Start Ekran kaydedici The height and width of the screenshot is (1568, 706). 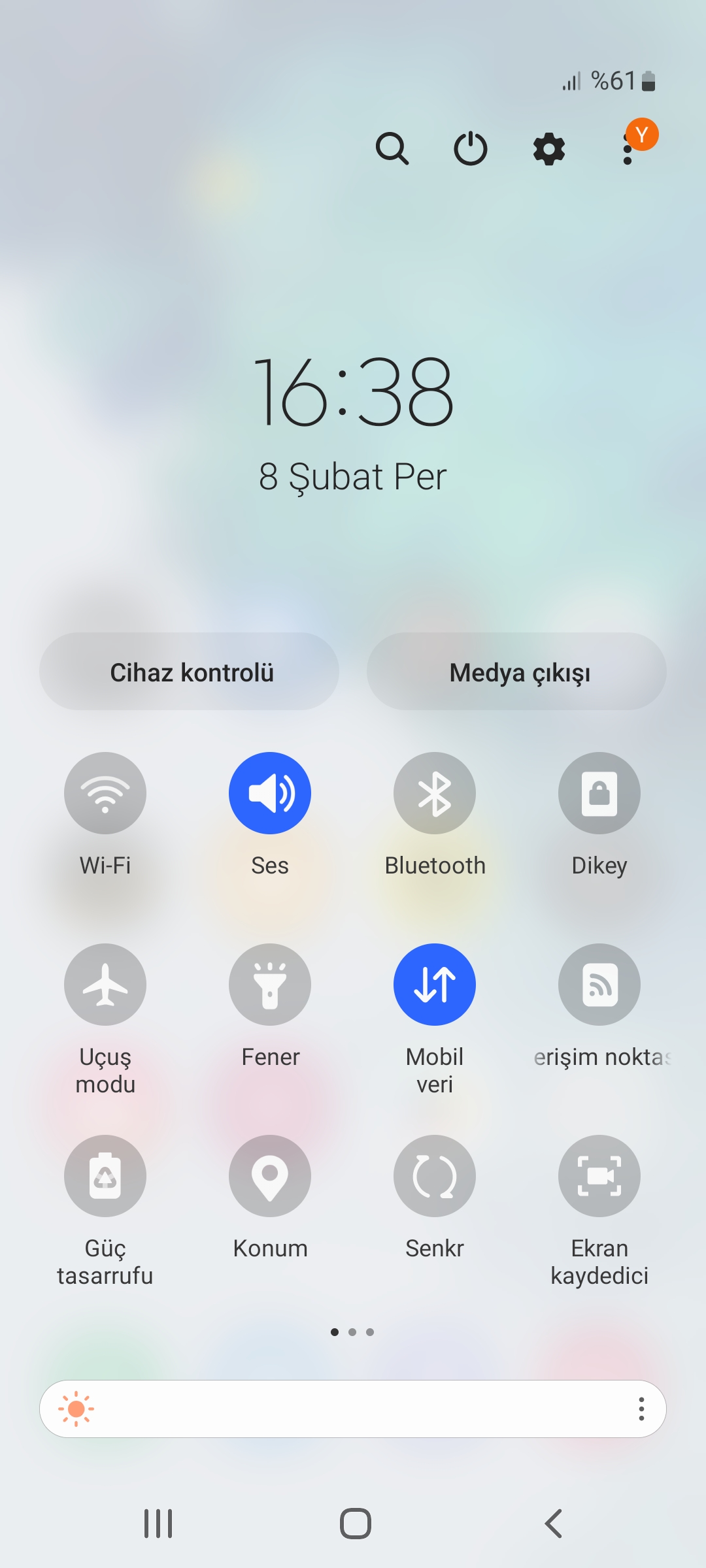coord(599,1176)
